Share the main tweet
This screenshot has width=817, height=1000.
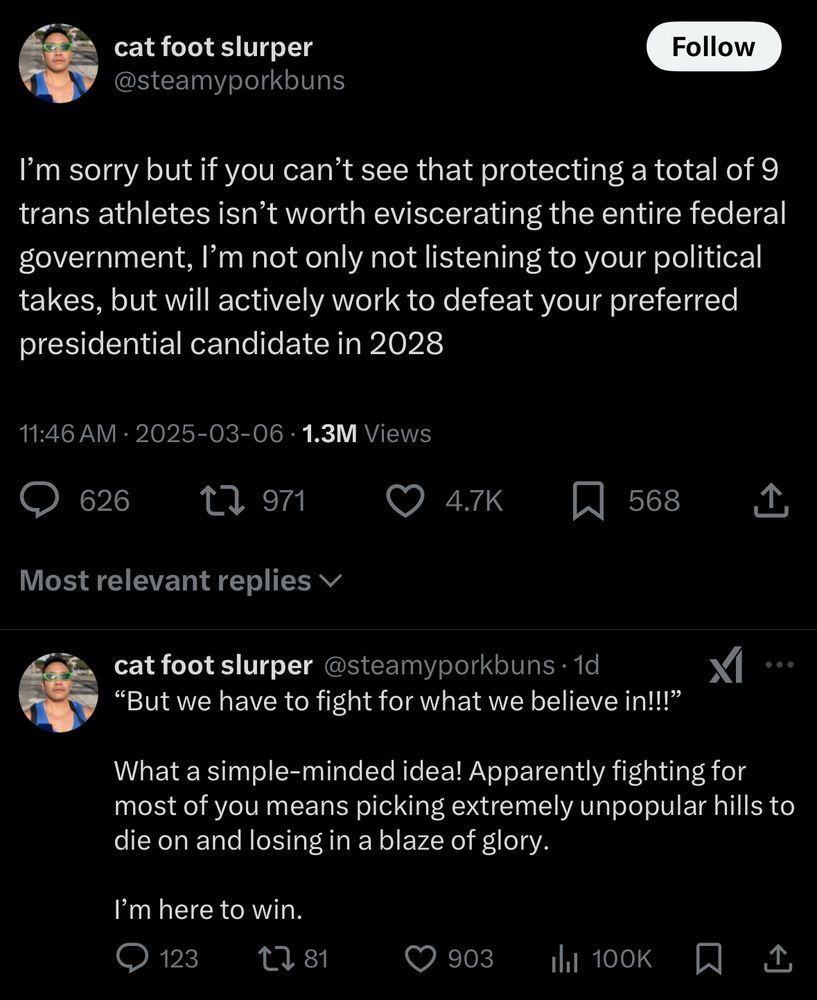click(769, 500)
